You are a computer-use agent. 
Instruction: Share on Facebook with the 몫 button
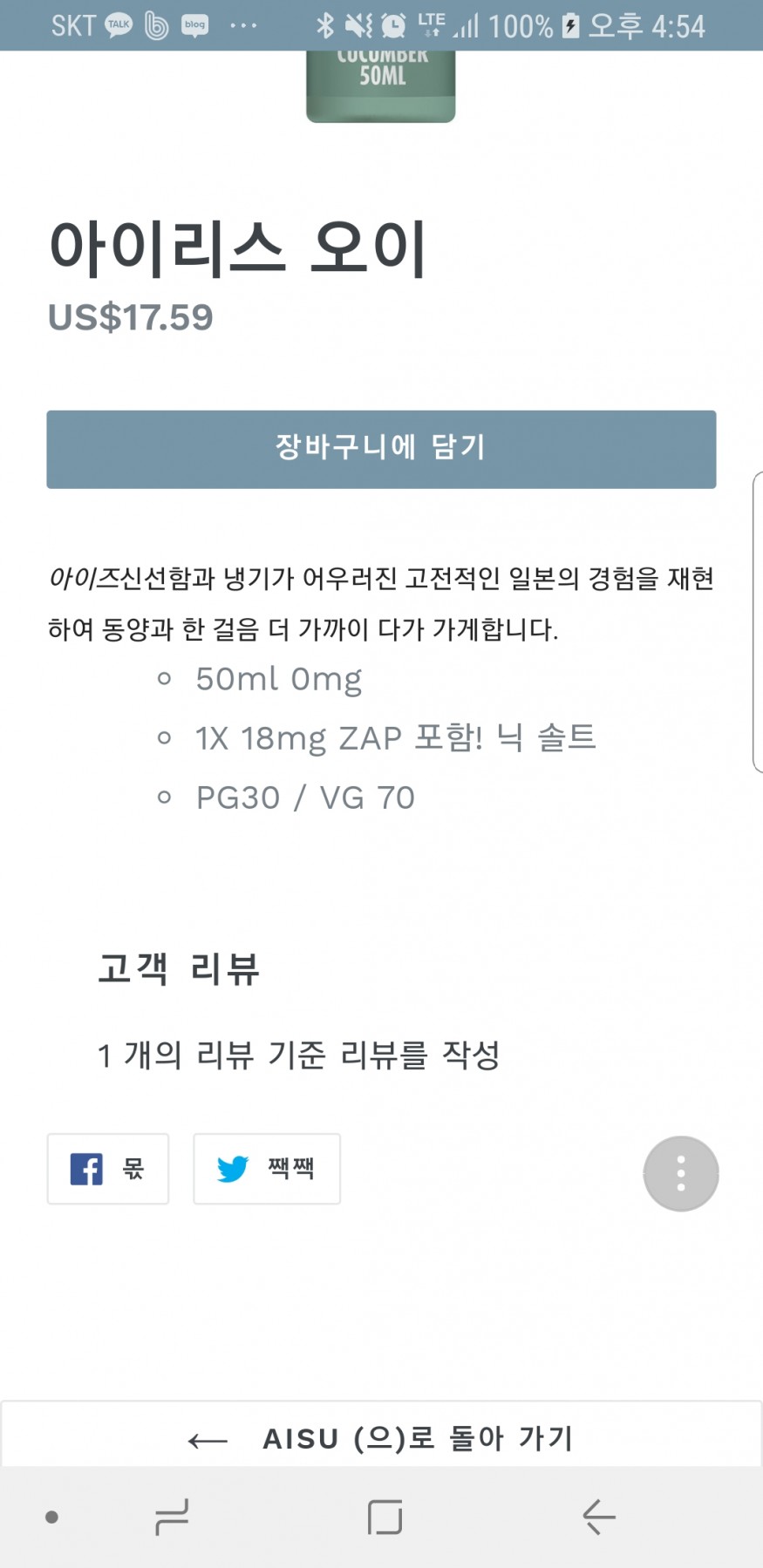pyautogui.click(x=108, y=1169)
